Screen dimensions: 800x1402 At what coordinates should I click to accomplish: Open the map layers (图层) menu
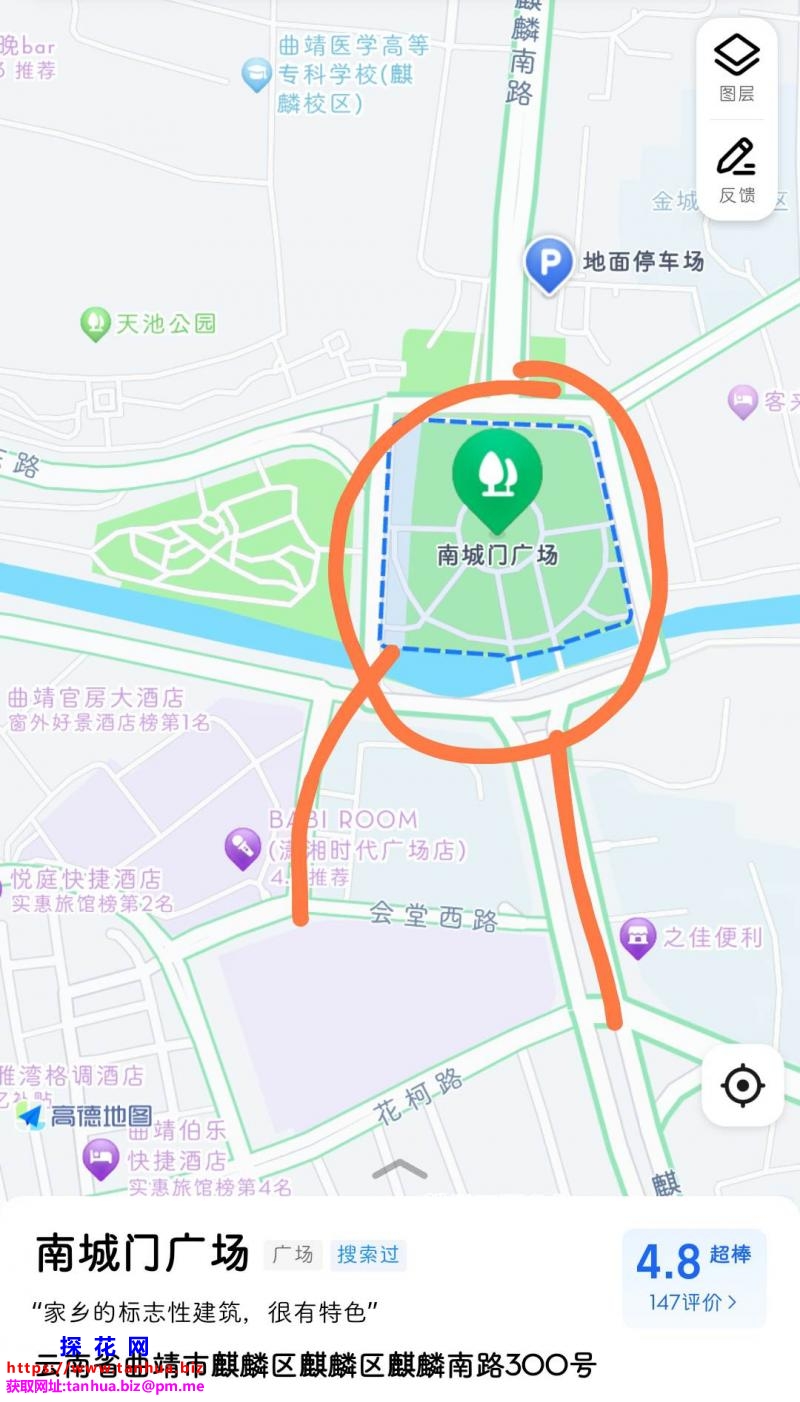(737, 67)
